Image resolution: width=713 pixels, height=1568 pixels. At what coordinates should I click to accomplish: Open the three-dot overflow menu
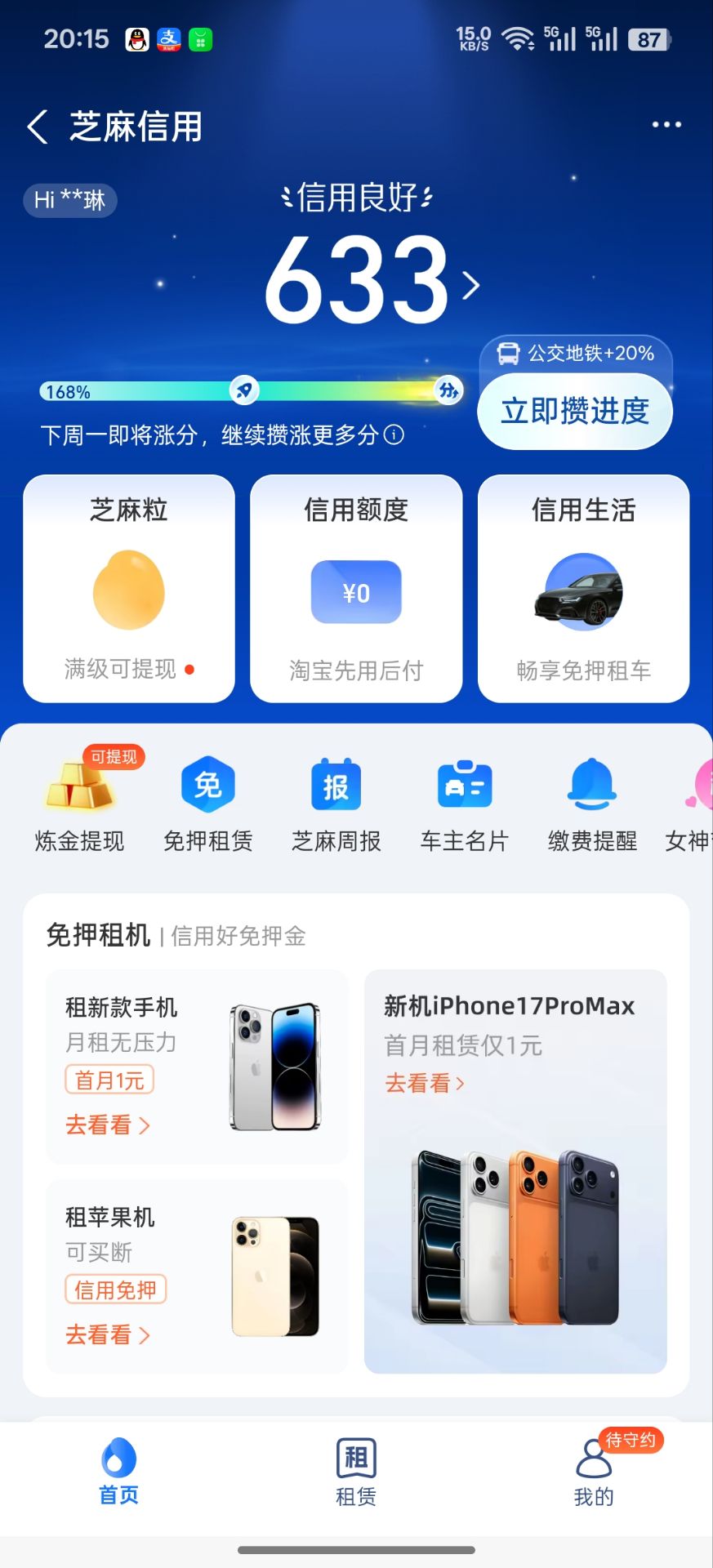tap(666, 125)
